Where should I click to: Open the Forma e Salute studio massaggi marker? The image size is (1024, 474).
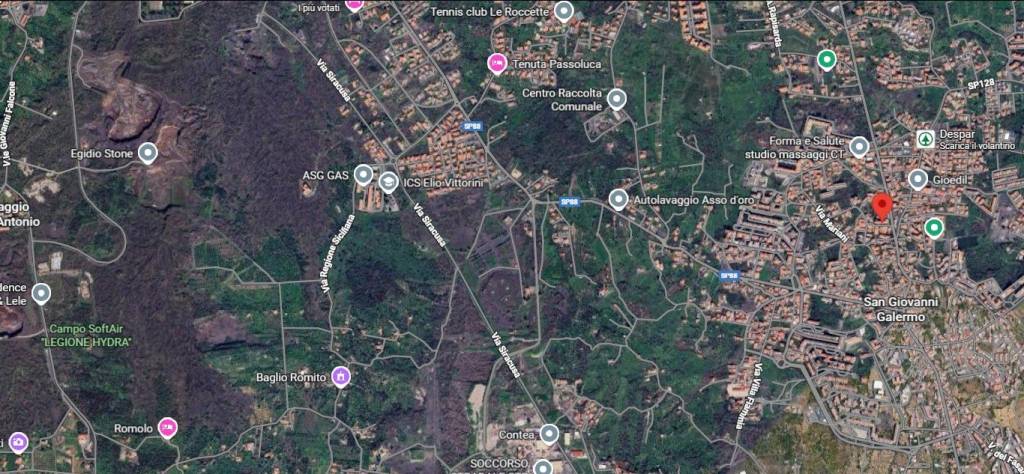(858, 147)
